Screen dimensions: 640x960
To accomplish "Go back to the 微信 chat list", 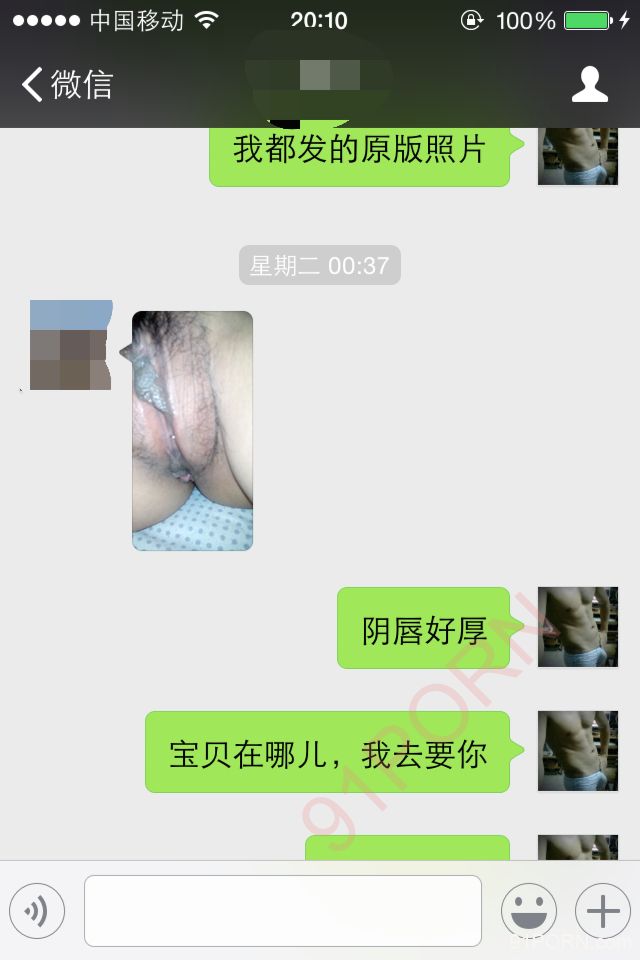I will pos(66,84).
